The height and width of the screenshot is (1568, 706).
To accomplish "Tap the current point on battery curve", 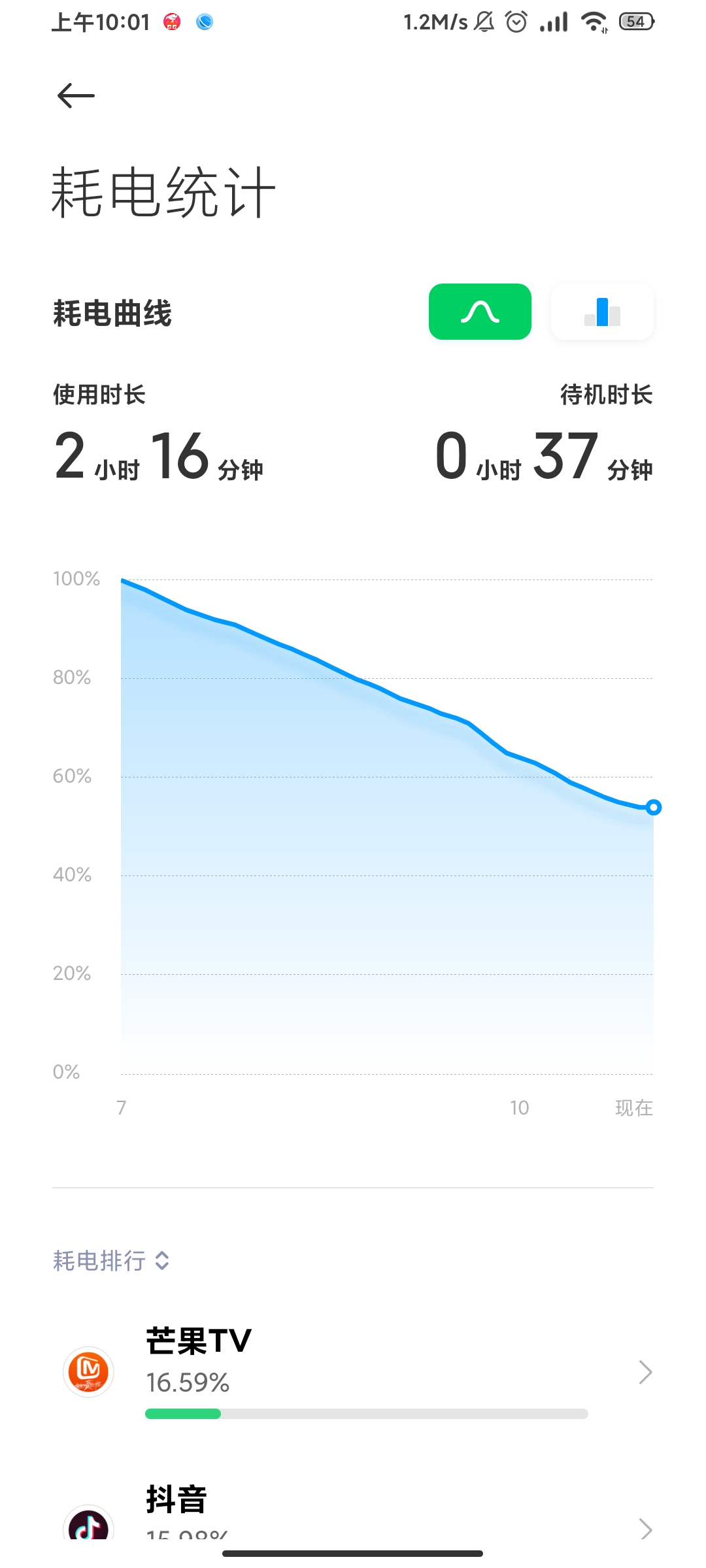I will (x=653, y=808).
